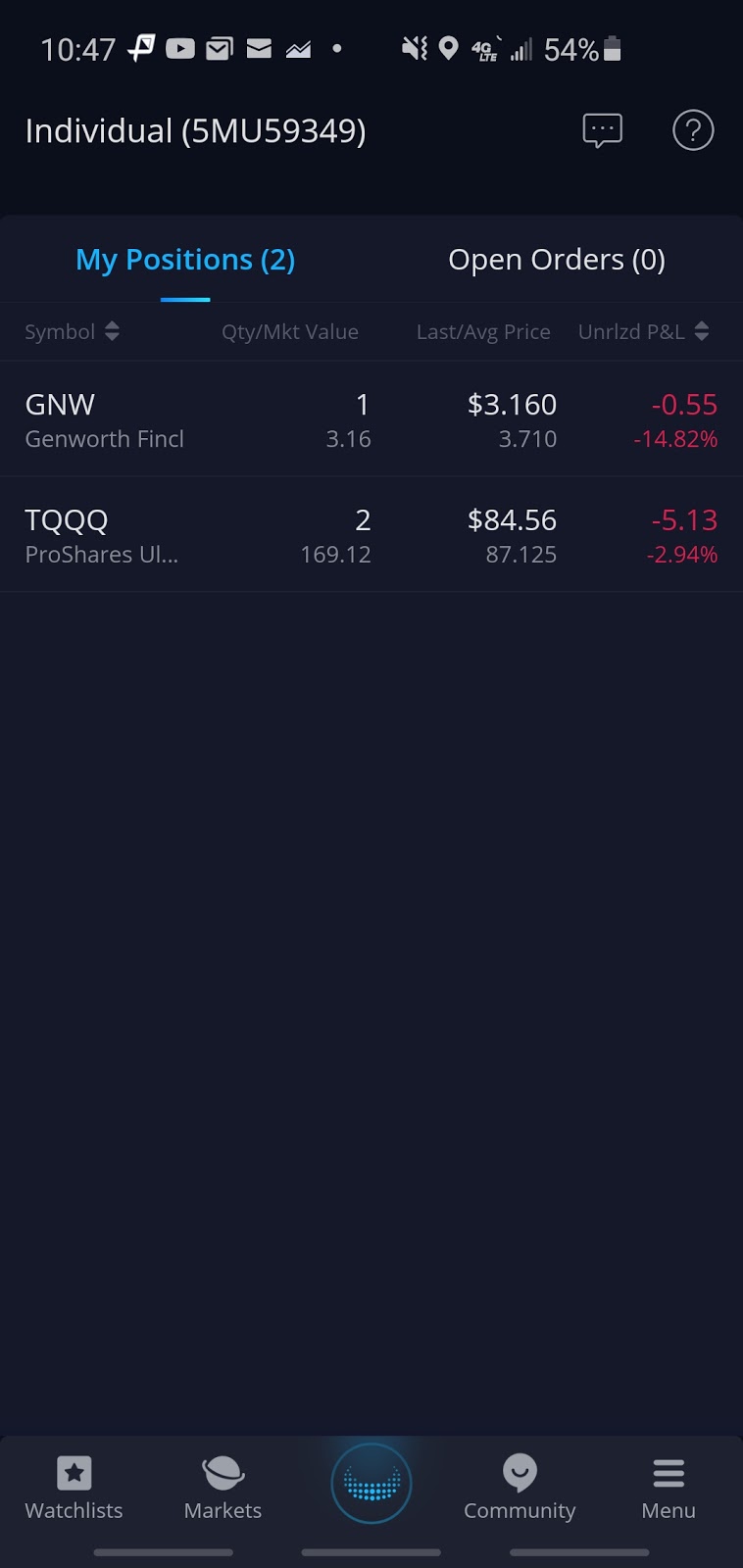
Task: Tap the Qty/Mkt Value column header
Action: (289, 331)
